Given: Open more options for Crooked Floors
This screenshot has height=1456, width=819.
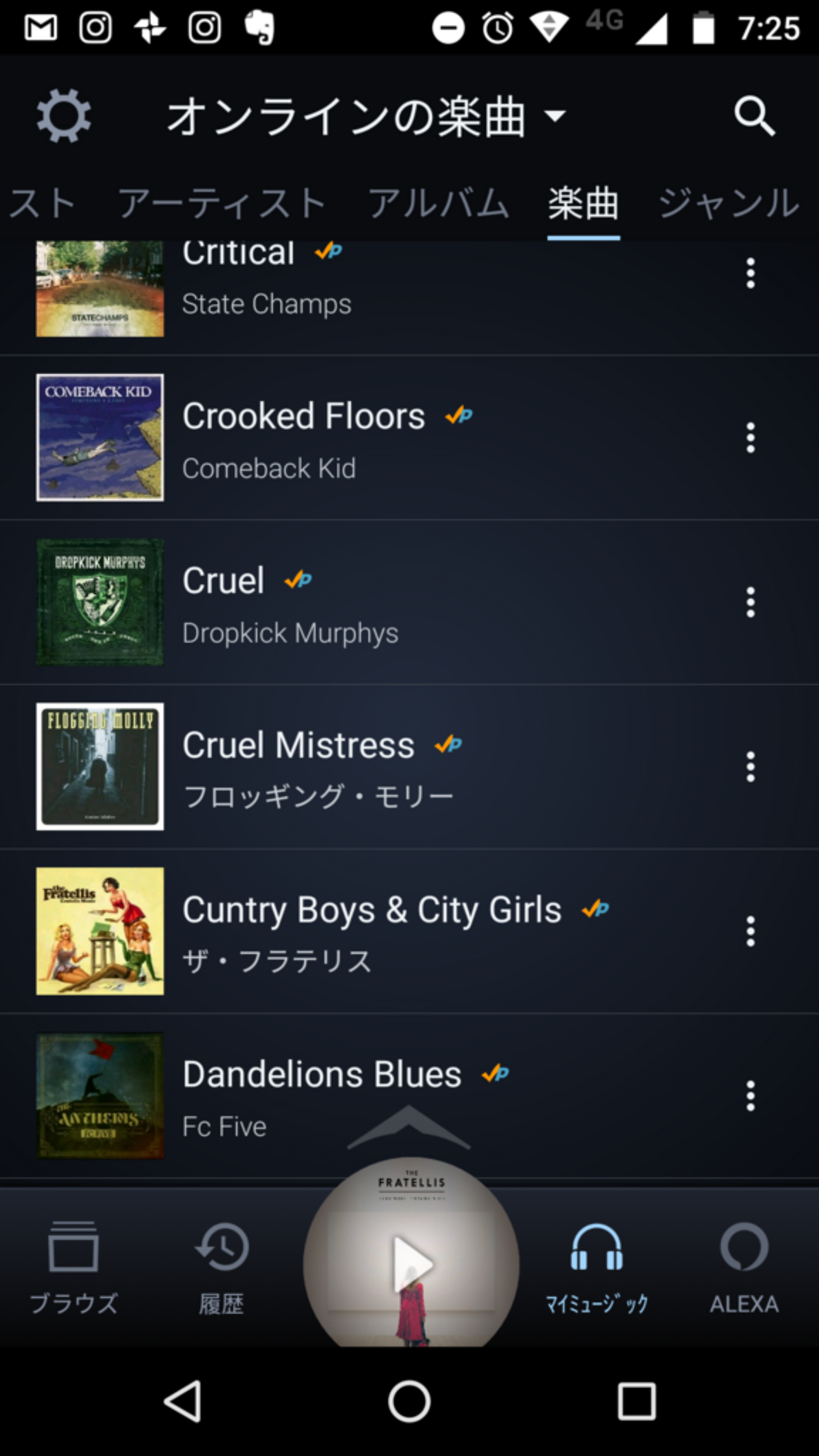Looking at the screenshot, I should click(750, 437).
